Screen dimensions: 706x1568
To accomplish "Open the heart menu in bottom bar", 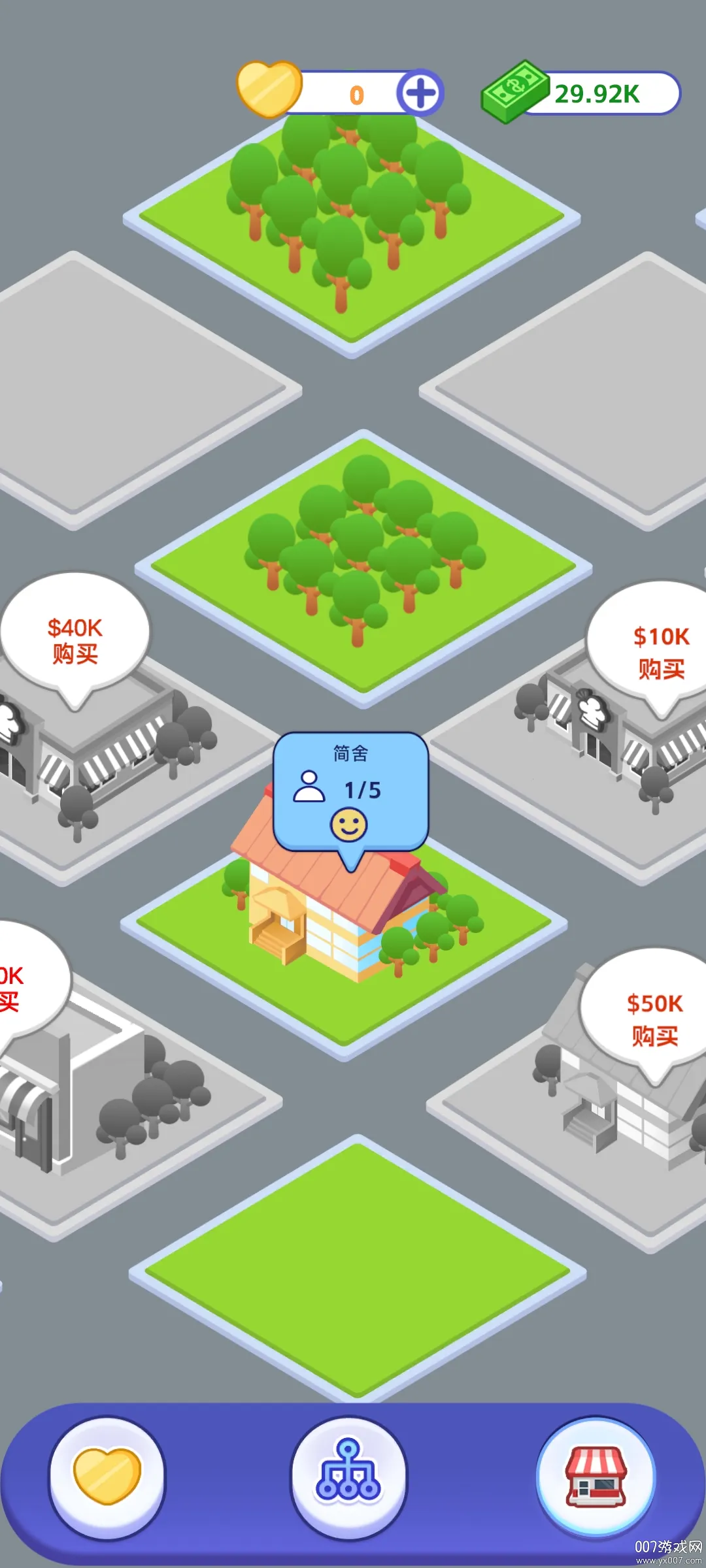I will point(107,1478).
